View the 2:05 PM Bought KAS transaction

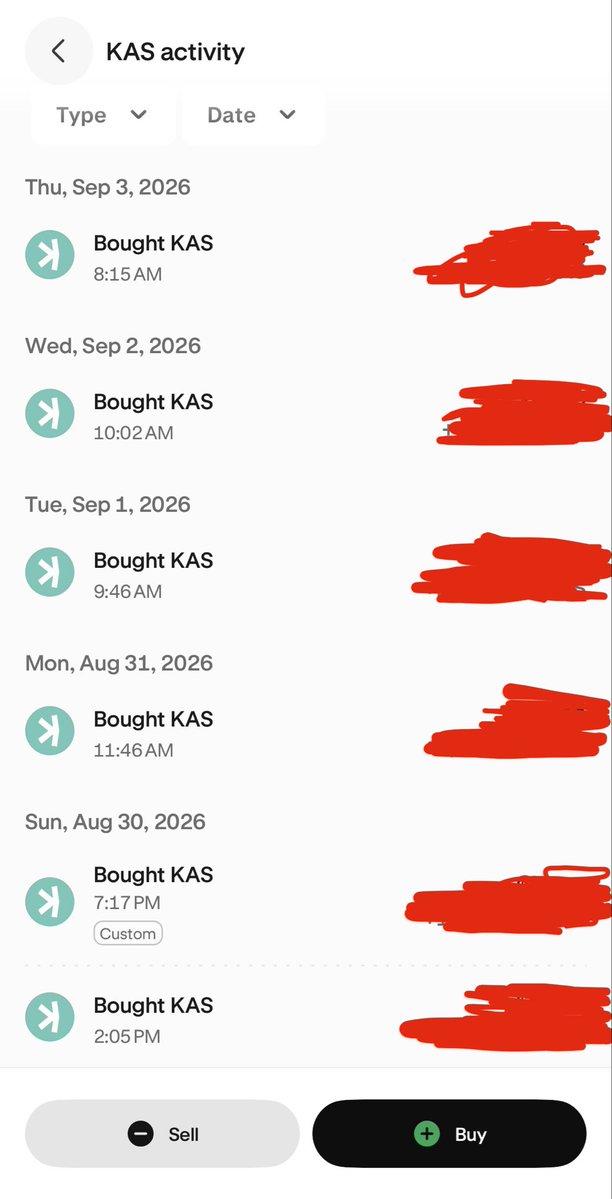[306, 1019]
